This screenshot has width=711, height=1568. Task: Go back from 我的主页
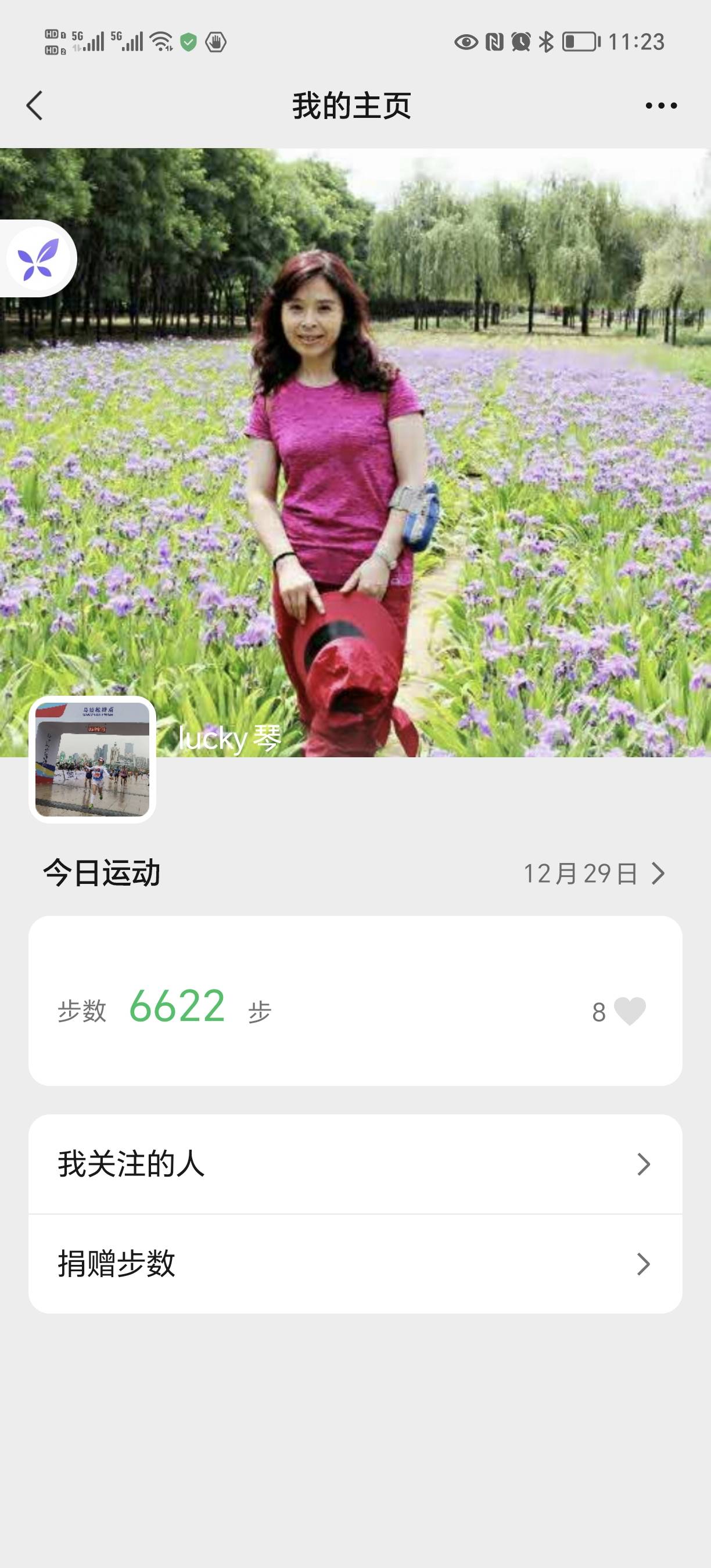point(35,106)
